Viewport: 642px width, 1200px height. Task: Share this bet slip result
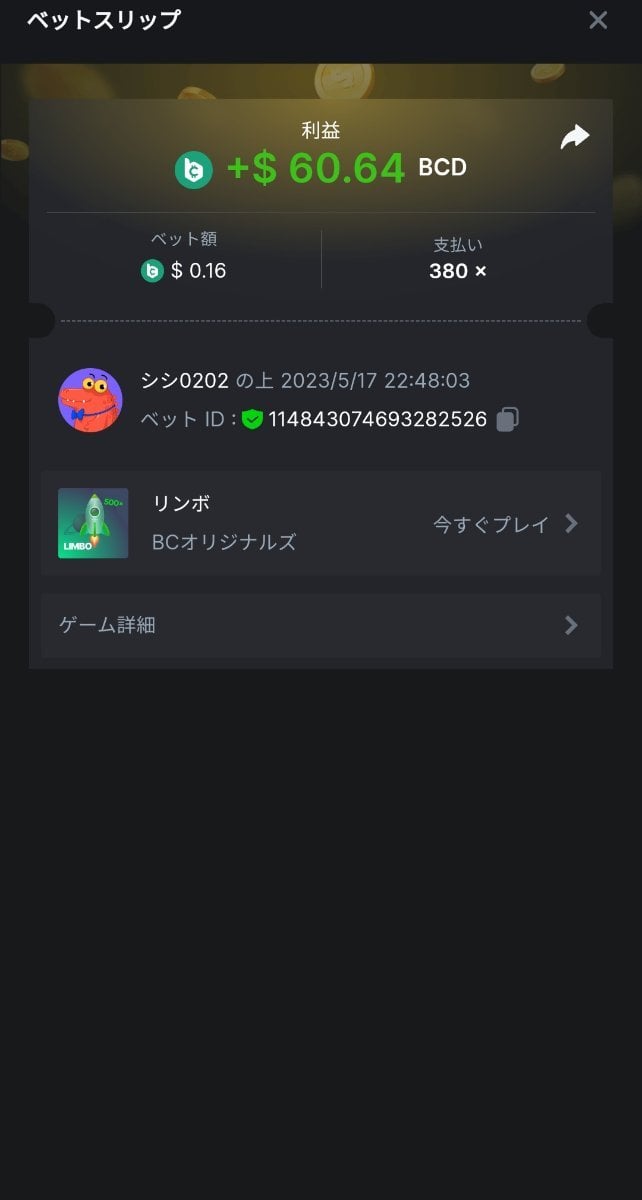pyautogui.click(x=575, y=137)
